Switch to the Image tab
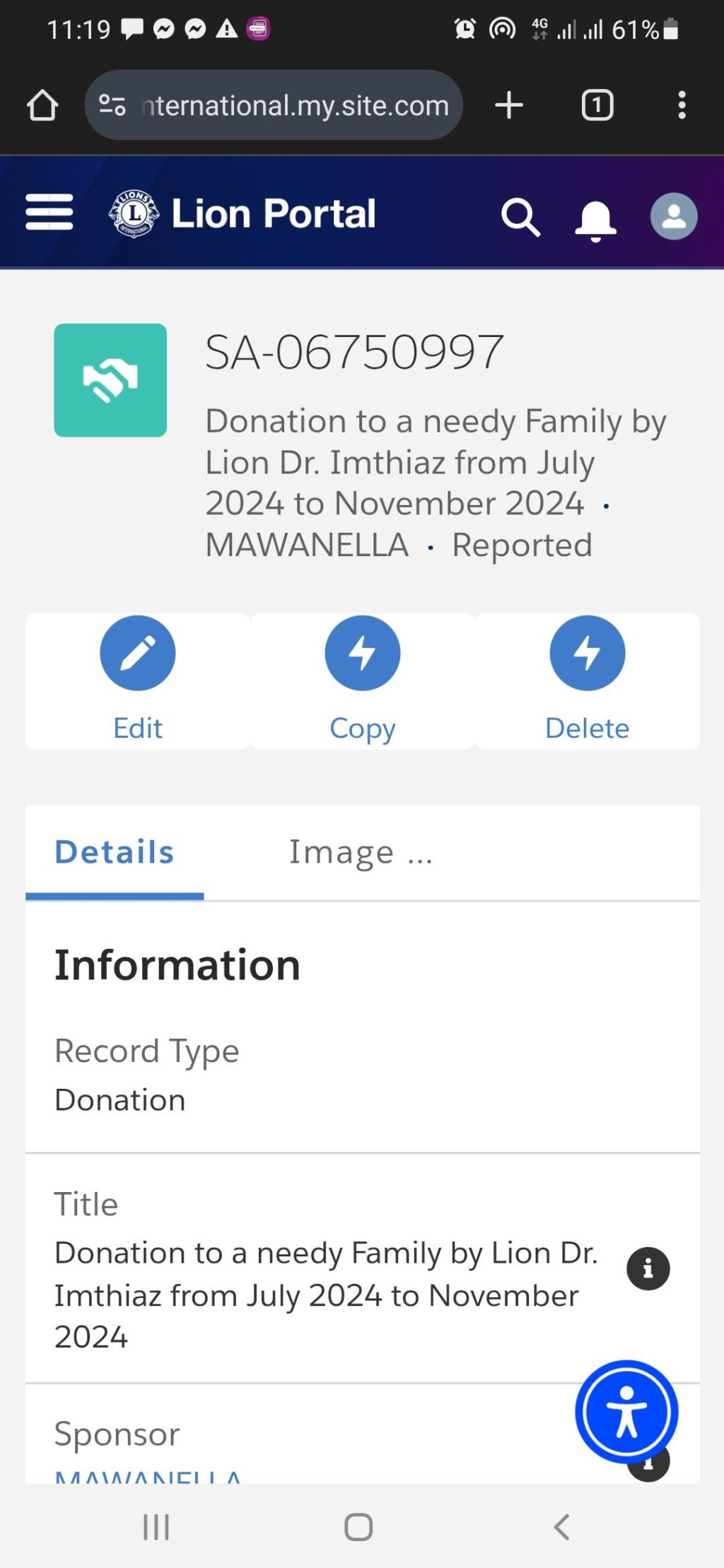The height and width of the screenshot is (1568, 724). click(x=361, y=852)
